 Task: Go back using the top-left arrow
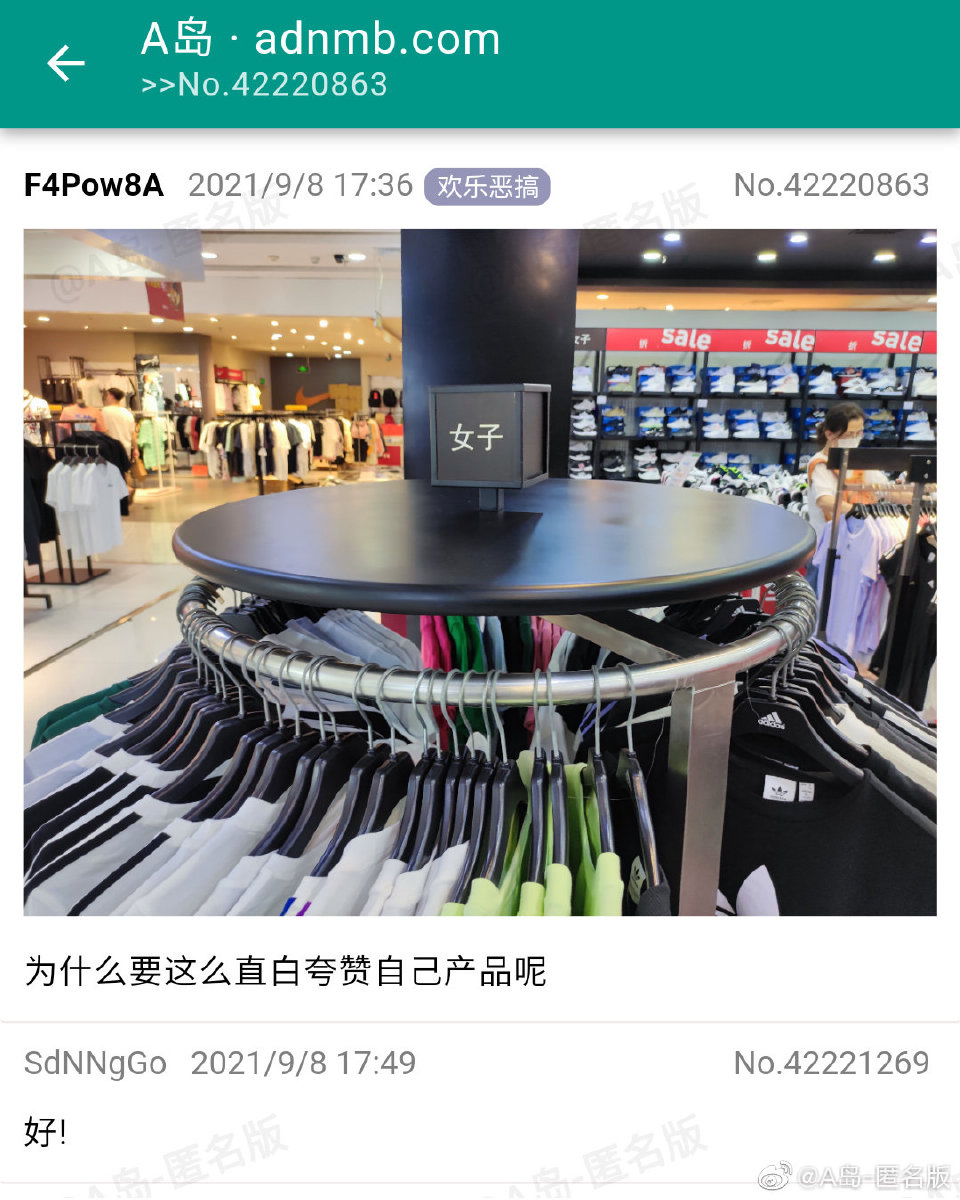click(x=66, y=64)
